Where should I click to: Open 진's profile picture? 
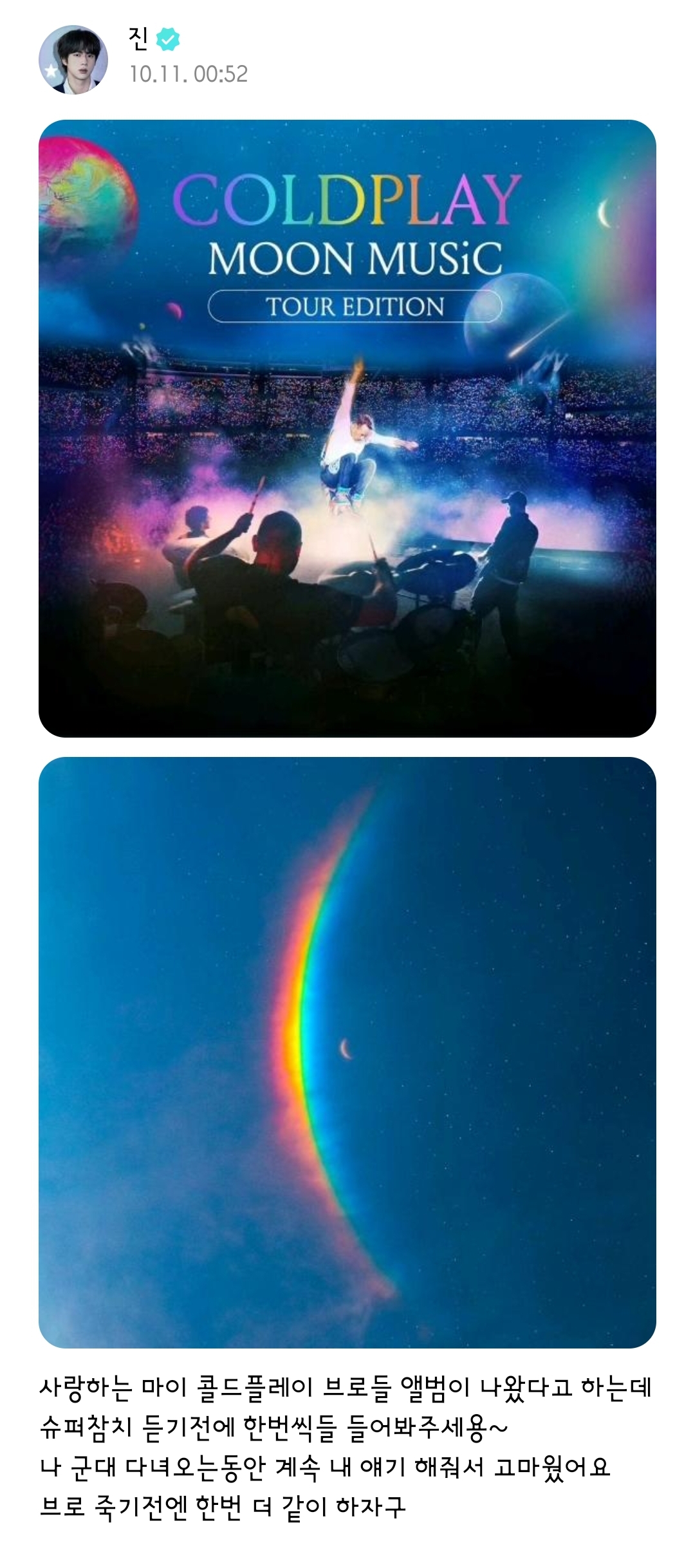point(73,60)
